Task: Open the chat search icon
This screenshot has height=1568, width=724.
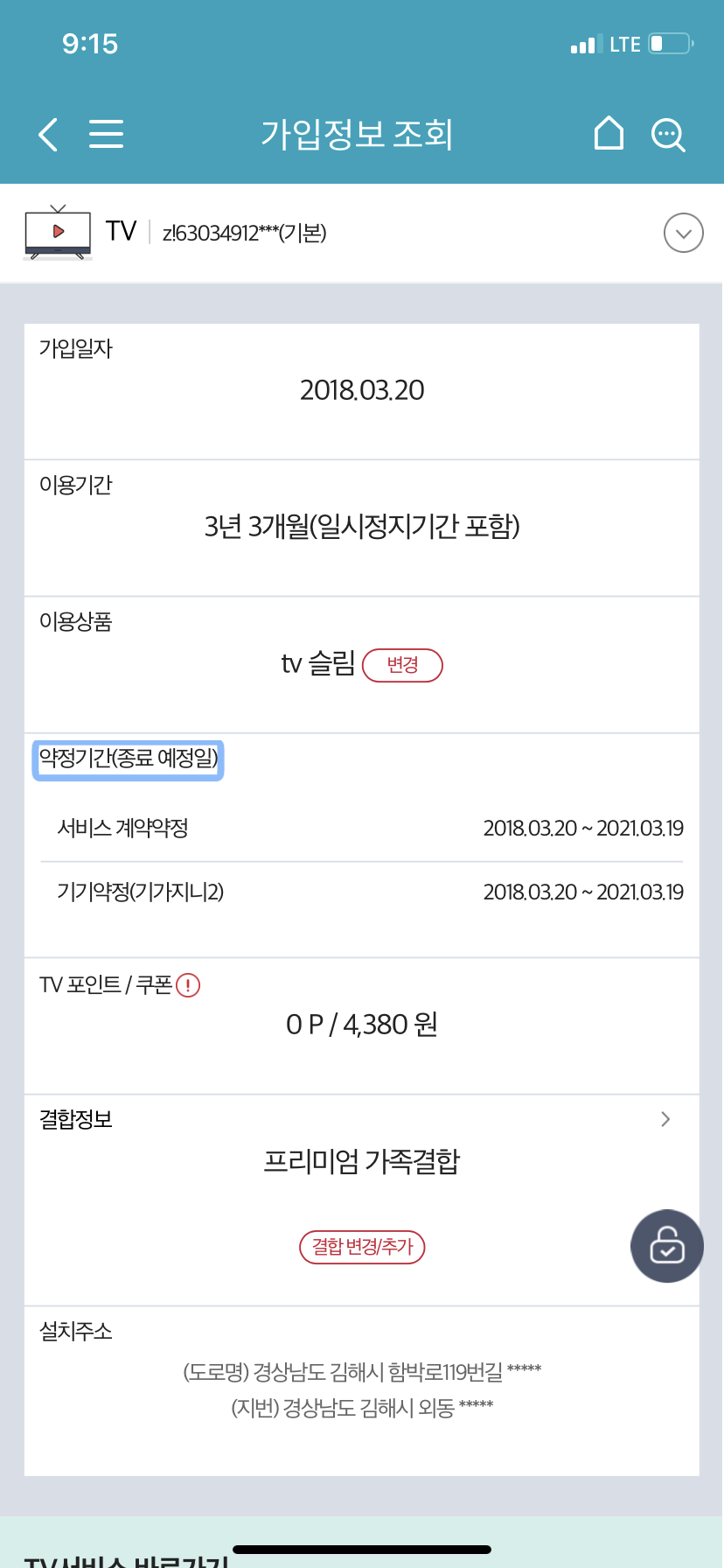Action: tap(668, 135)
